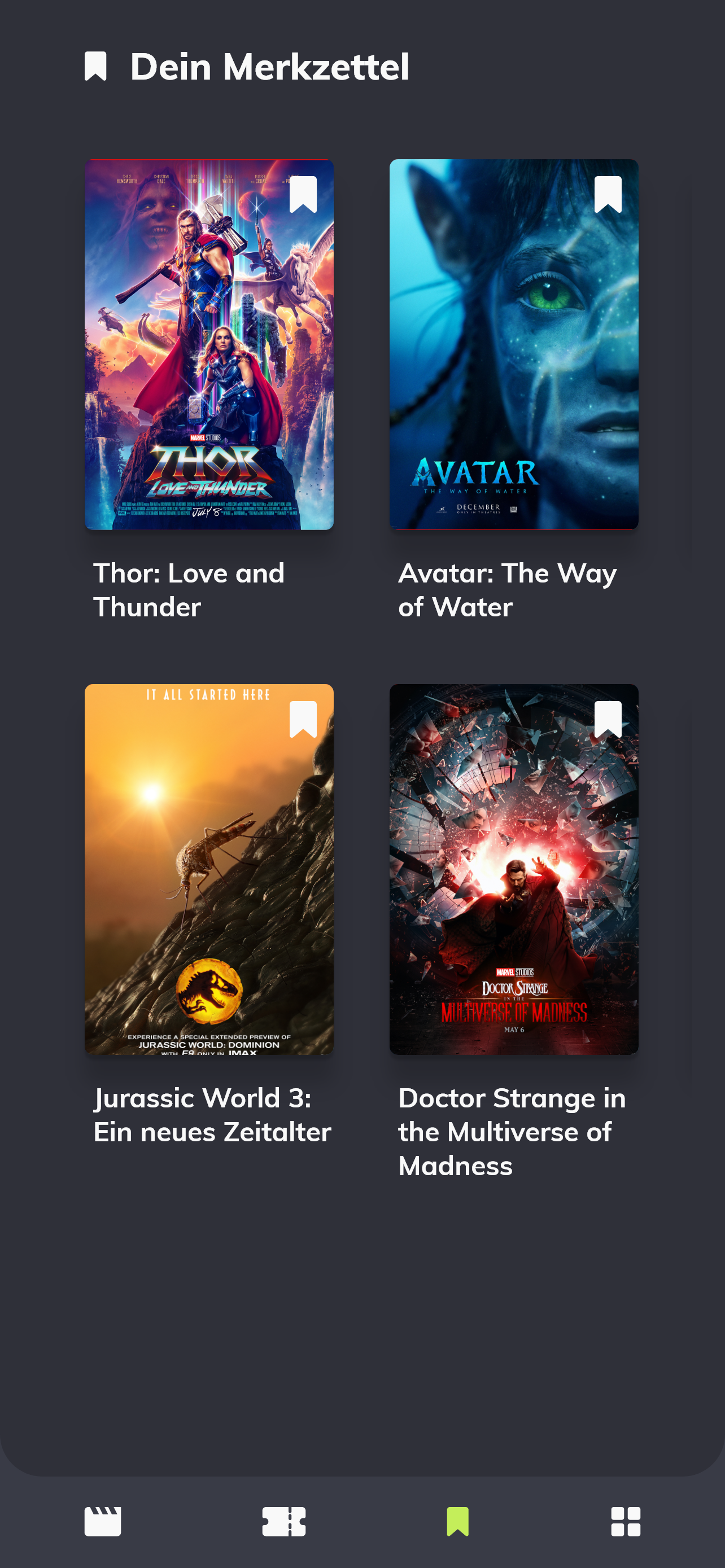Remove Doctor Strange bookmark from Merkzettel
This screenshot has height=1568, width=725.
pos(608,719)
